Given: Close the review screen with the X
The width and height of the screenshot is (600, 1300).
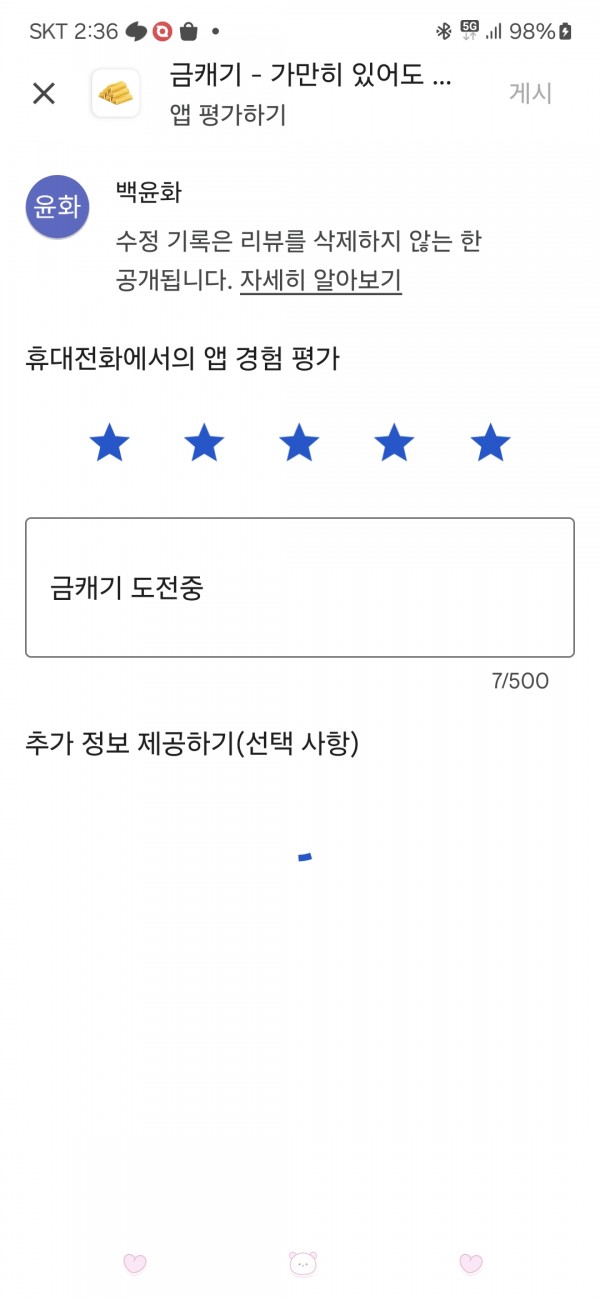Looking at the screenshot, I should pos(44,93).
